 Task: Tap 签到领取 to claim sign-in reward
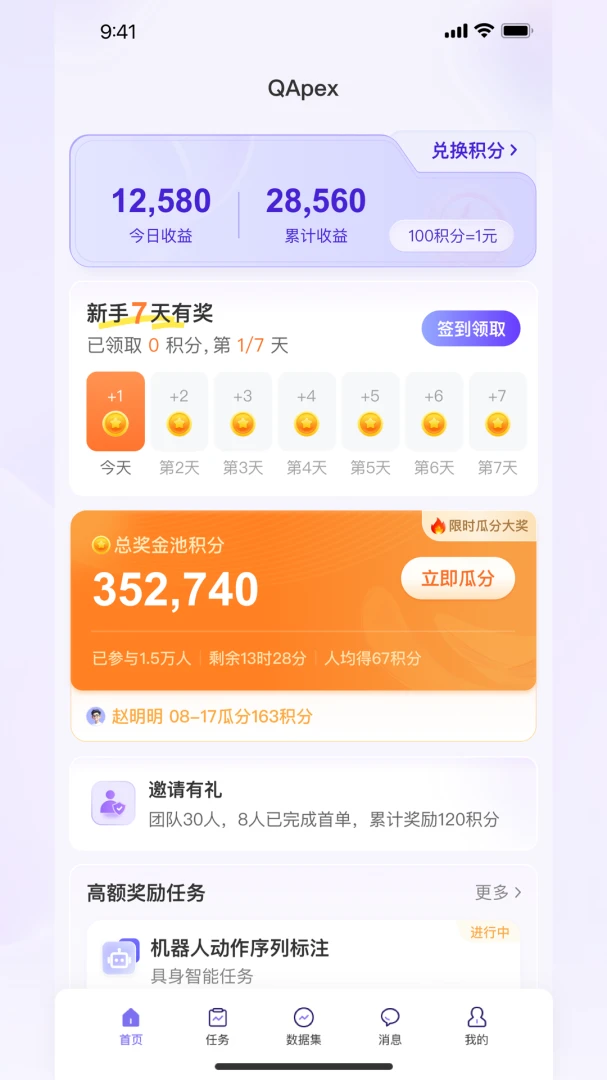pos(471,329)
